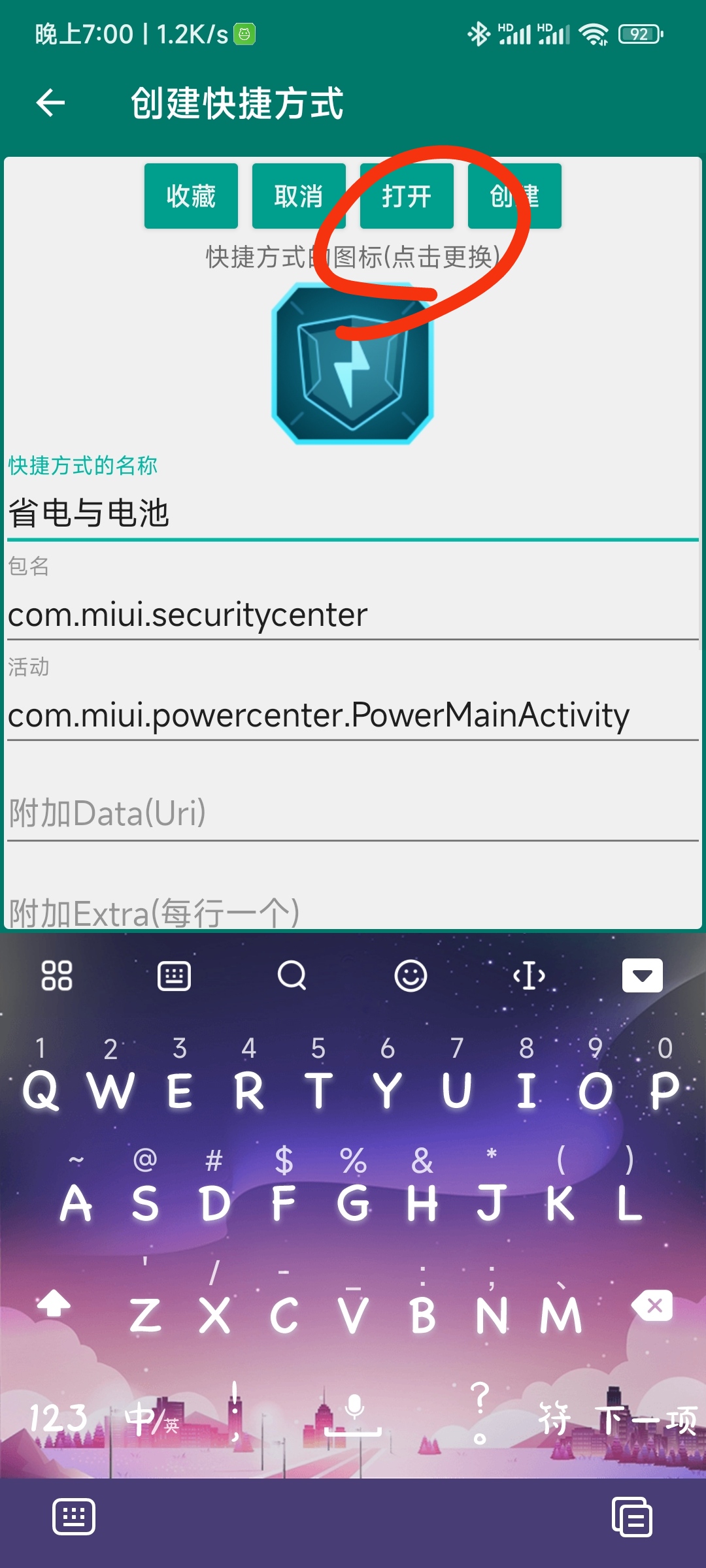Tap keyboard backspace key
The height and width of the screenshot is (1568, 706).
click(652, 1306)
